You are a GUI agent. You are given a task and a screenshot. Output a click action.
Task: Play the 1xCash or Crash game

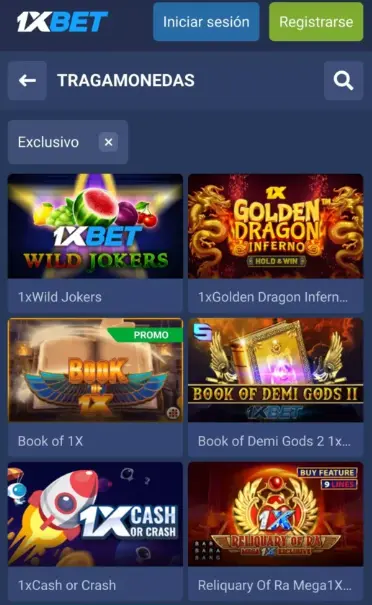[95, 531]
